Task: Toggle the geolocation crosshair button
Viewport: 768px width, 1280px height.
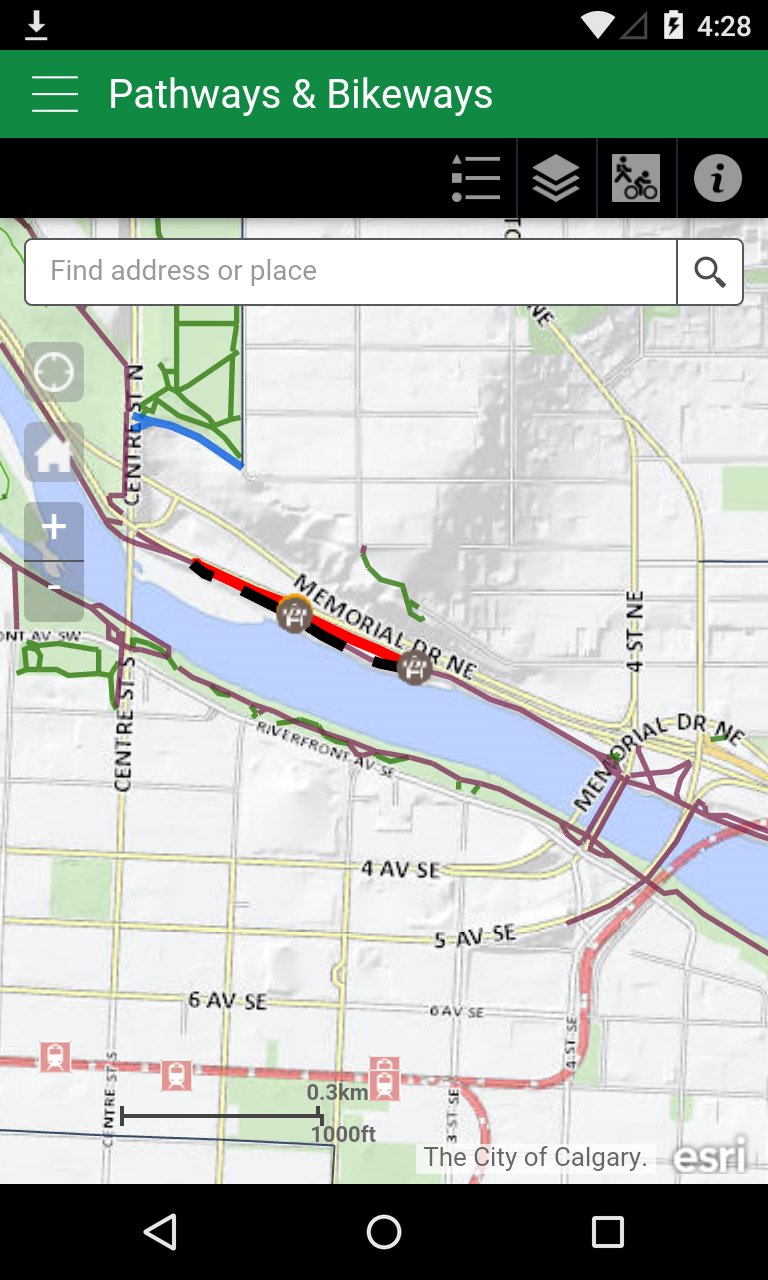Action: (x=54, y=371)
